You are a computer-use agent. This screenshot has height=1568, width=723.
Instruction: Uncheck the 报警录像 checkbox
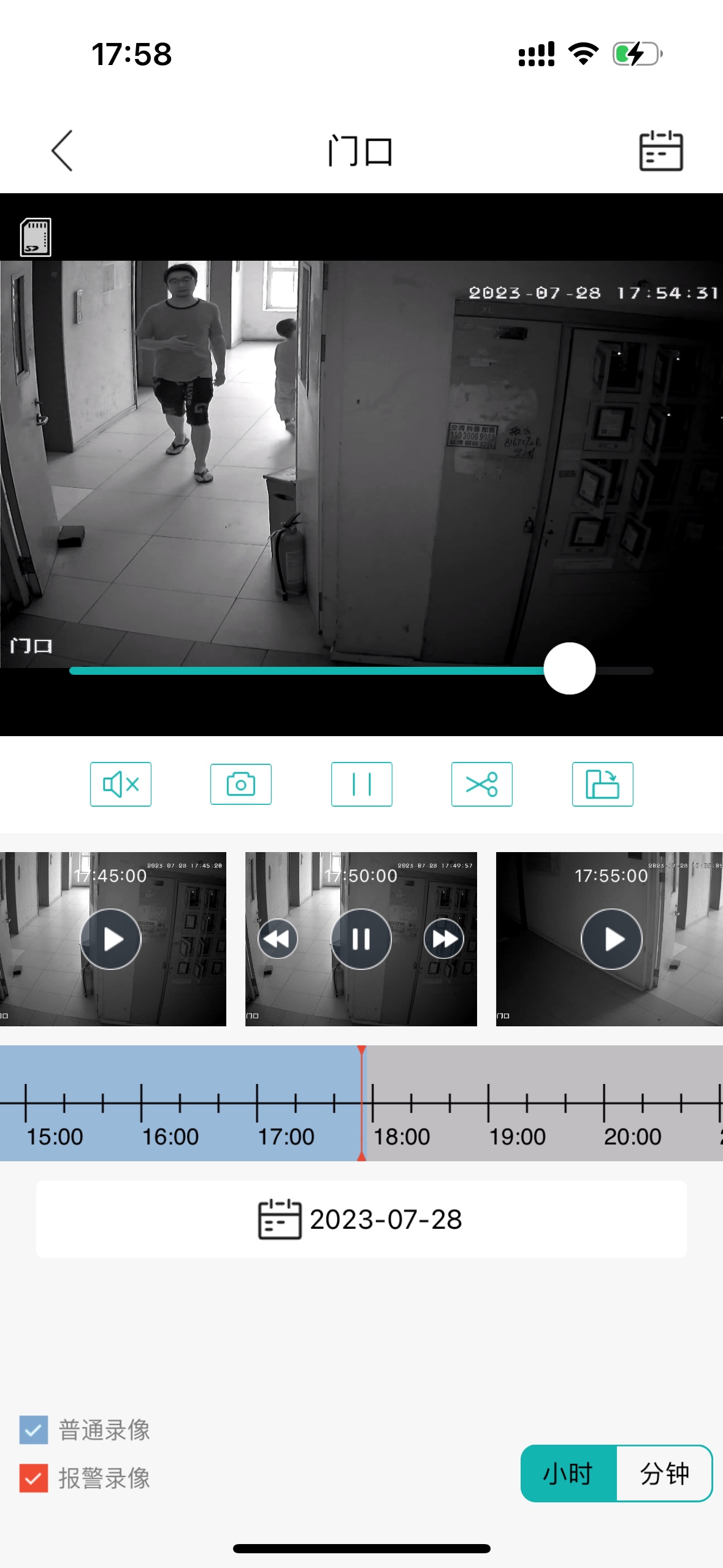click(x=34, y=1478)
